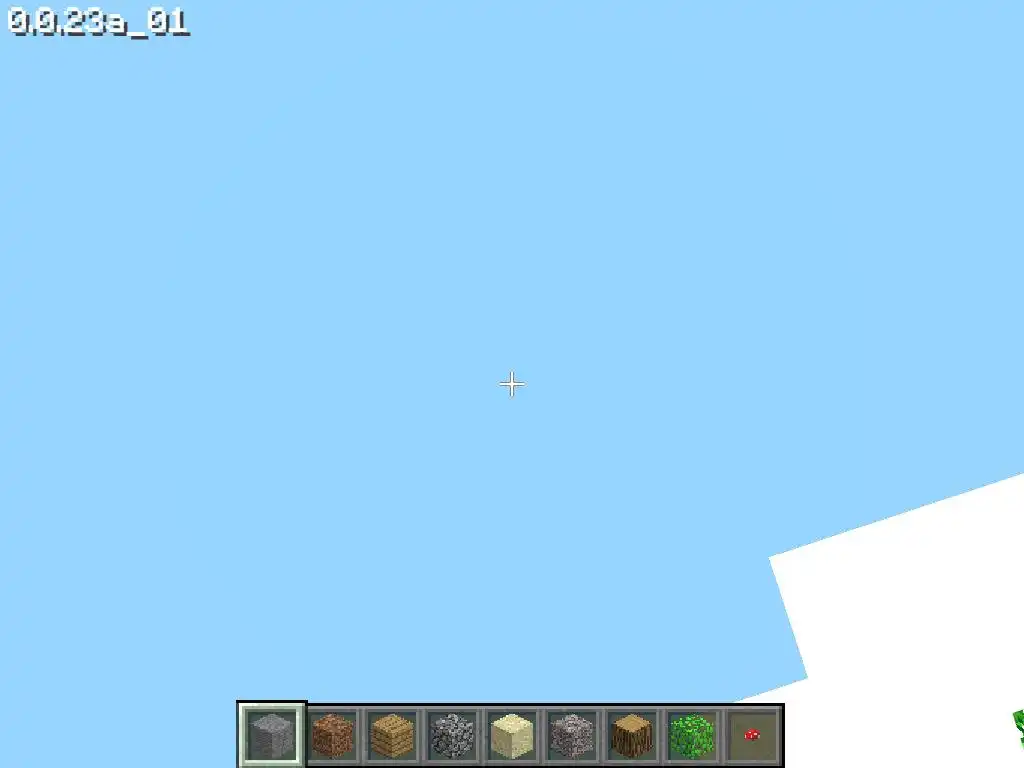Select the stone block in hotbar

point(272,735)
